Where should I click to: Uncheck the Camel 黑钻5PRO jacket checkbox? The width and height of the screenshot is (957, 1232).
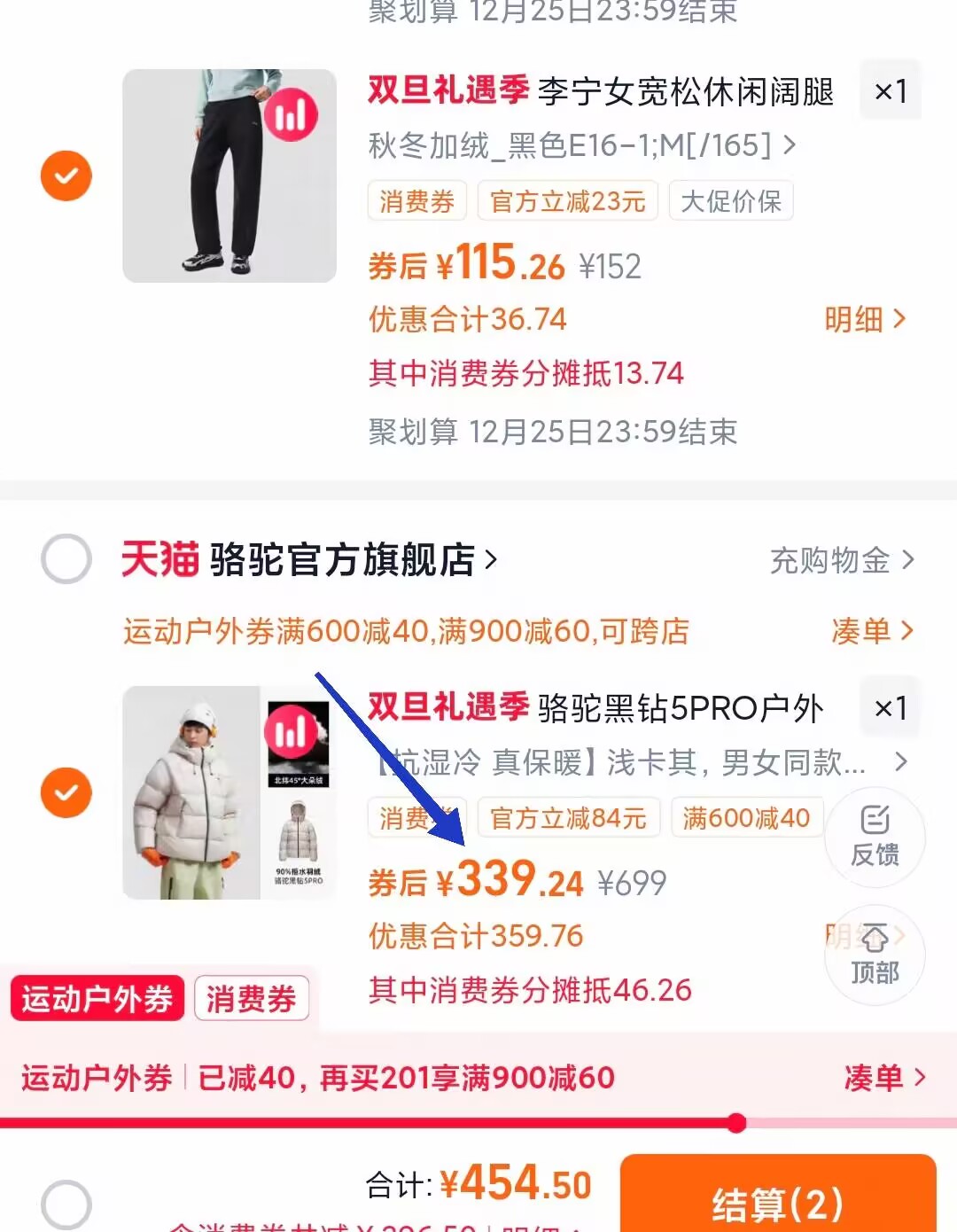click(x=66, y=792)
